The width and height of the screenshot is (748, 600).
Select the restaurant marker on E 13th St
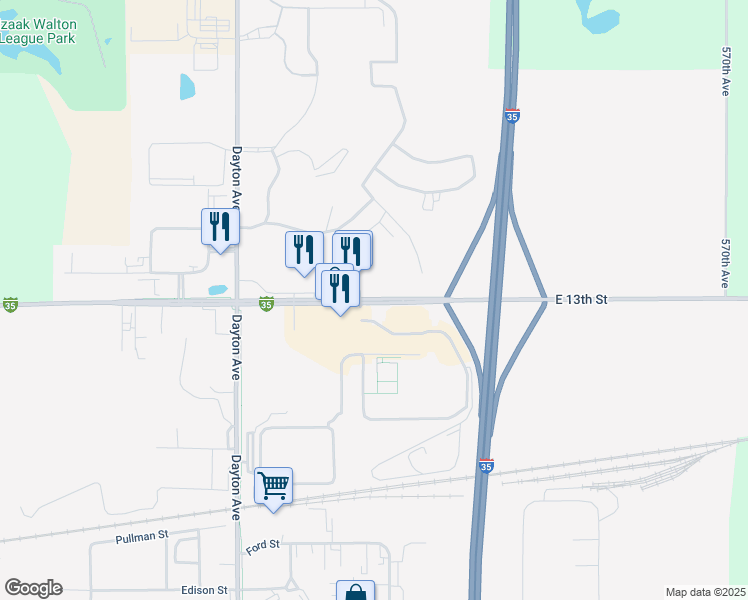click(x=340, y=289)
